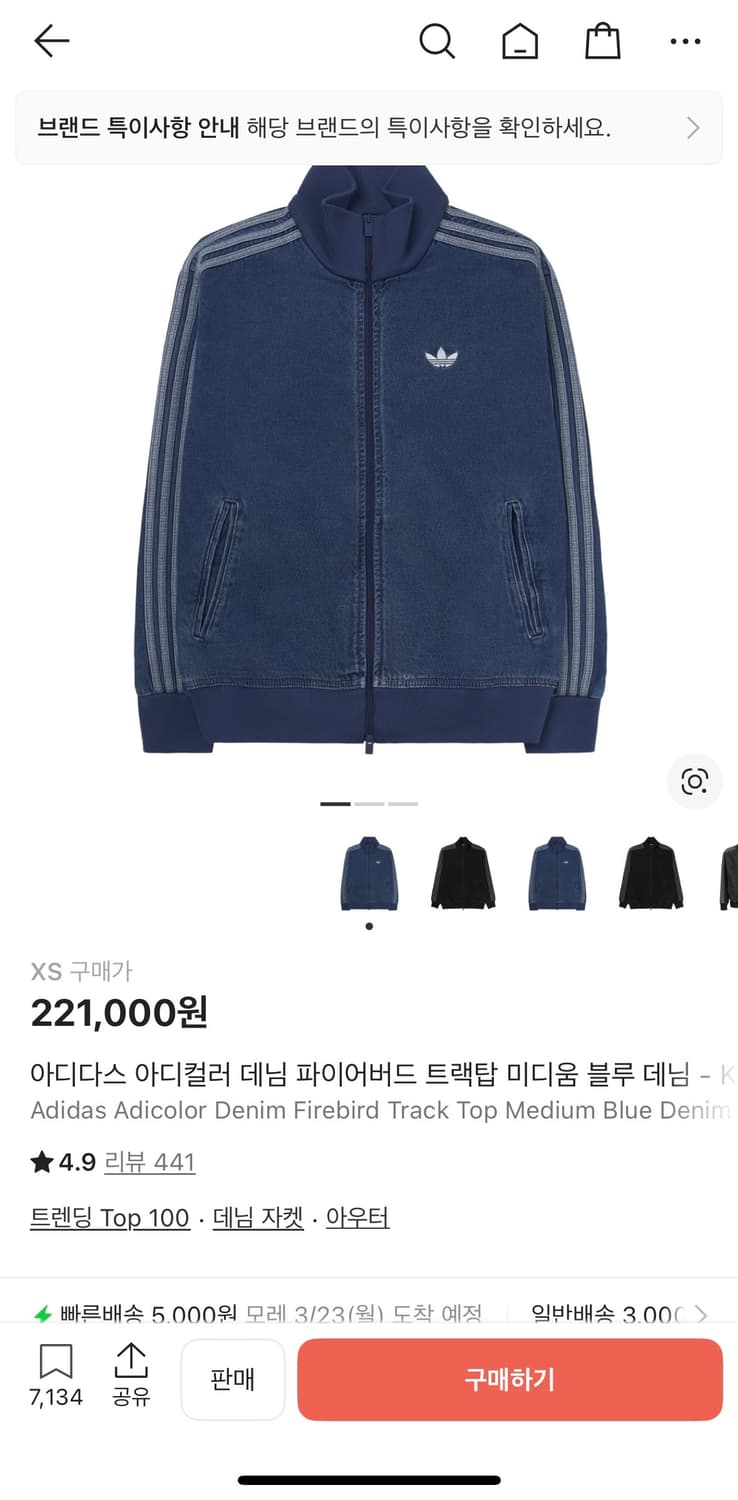
Task: Open the shopping bag icon
Action: point(602,41)
